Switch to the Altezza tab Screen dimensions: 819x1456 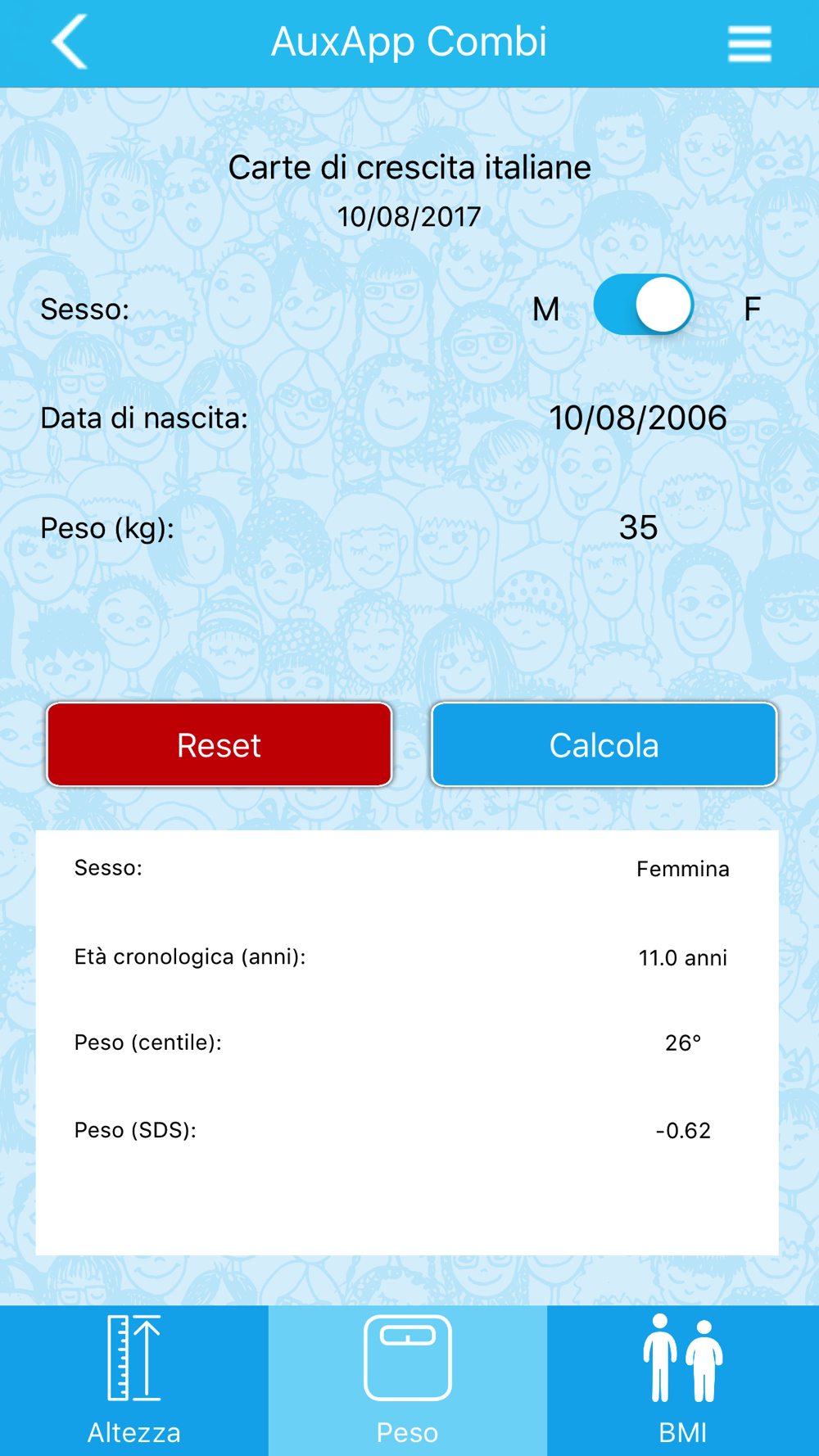(134, 1381)
